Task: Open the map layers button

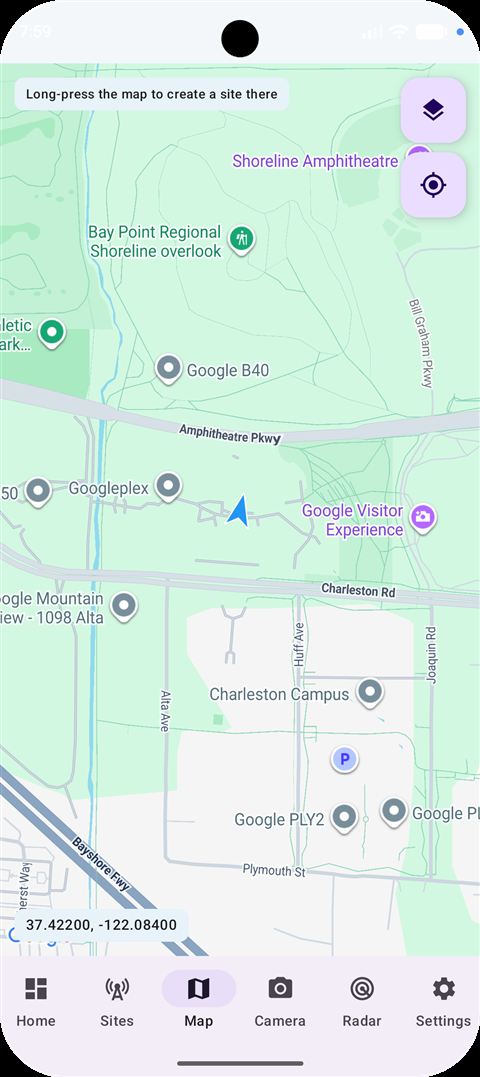Action: pyautogui.click(x=433, y=110)
